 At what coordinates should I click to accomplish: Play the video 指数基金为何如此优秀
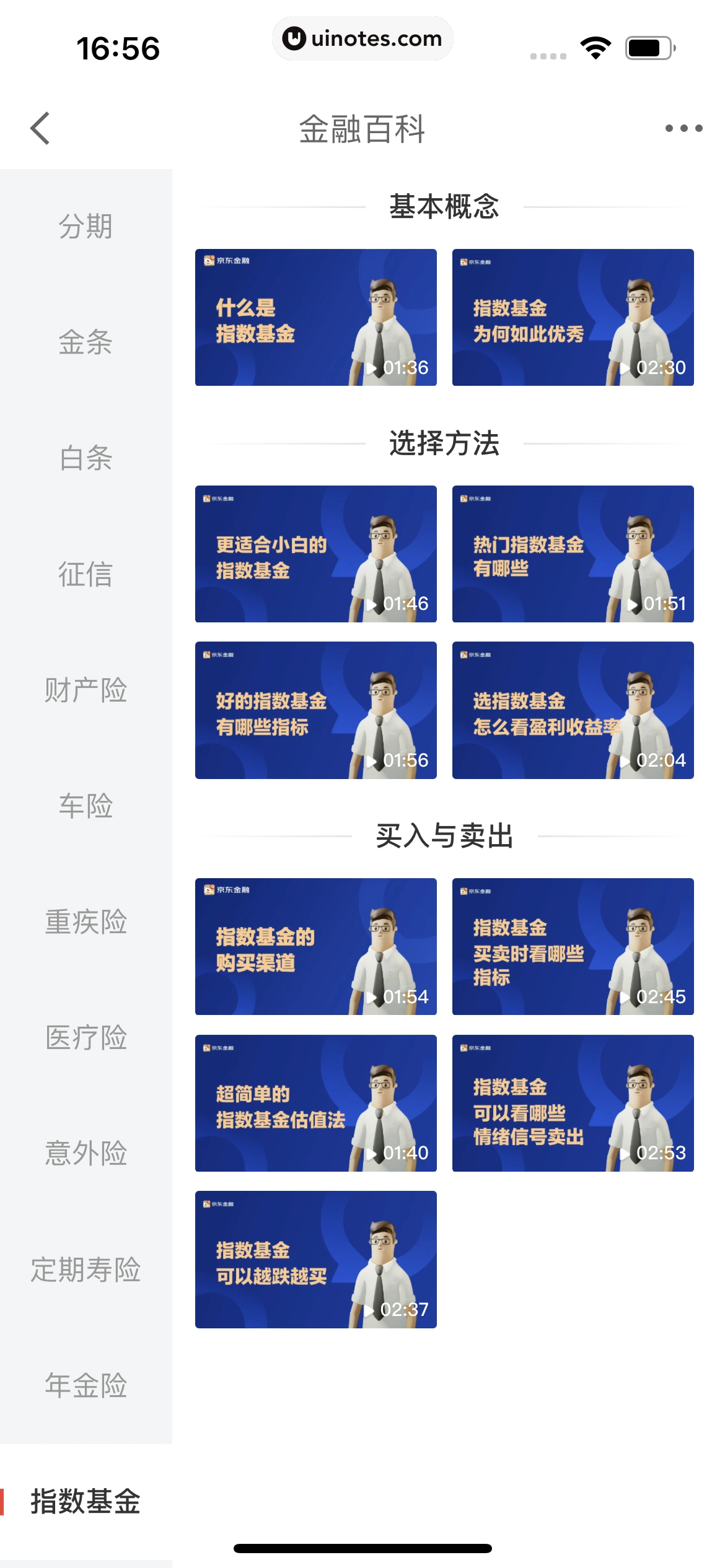tap(573, 318)
